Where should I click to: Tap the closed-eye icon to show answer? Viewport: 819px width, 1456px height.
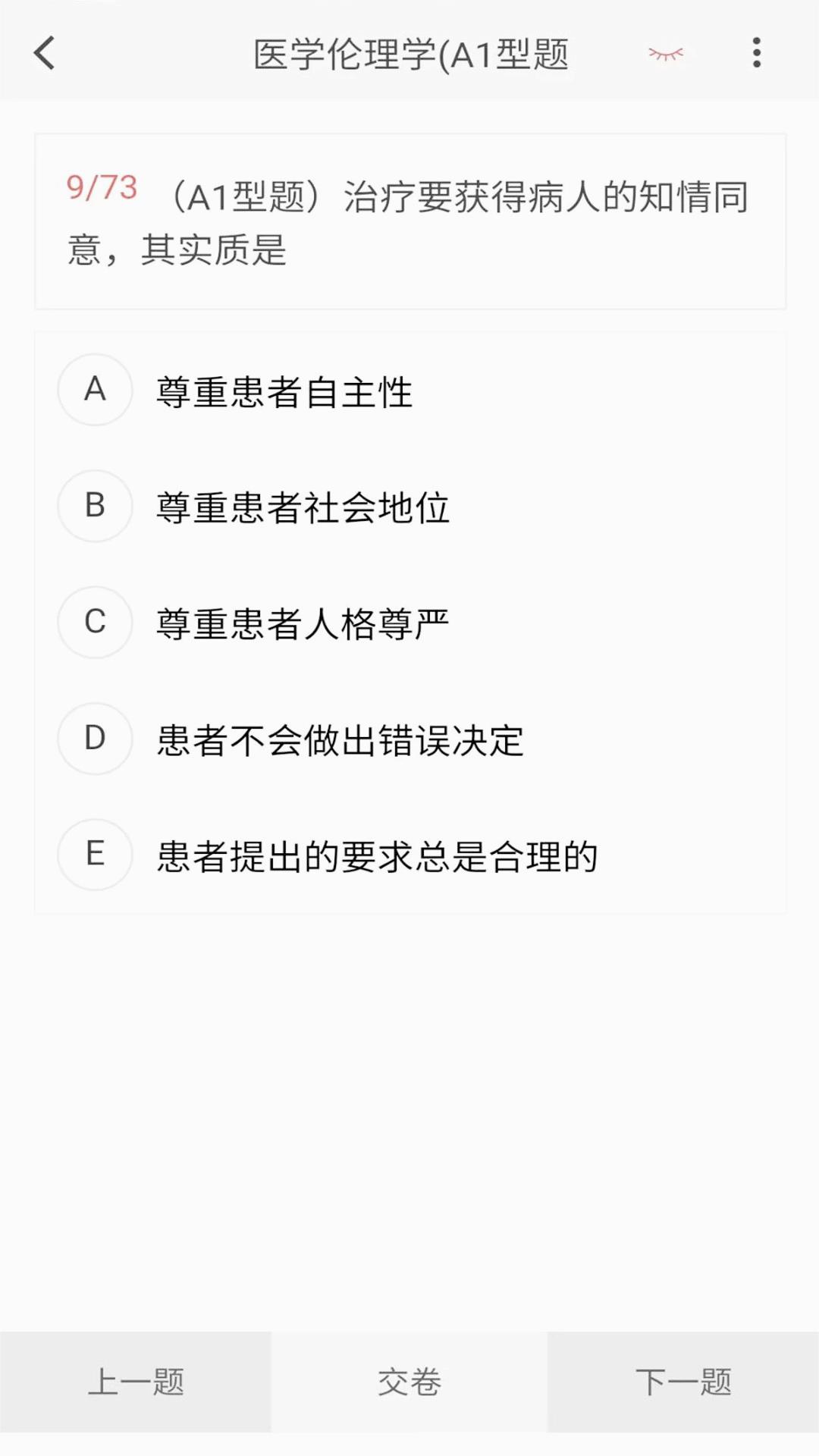[666, 53]
